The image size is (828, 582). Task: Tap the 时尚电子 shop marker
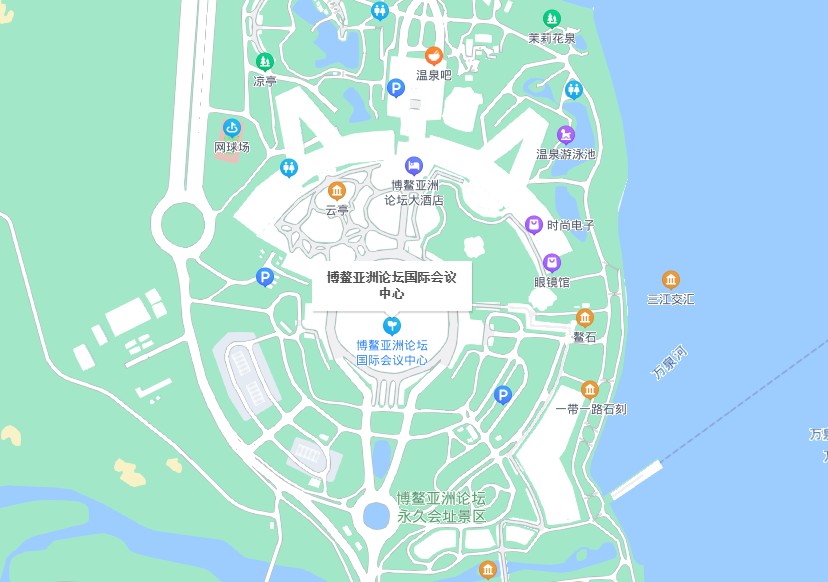tap(535, 224)
